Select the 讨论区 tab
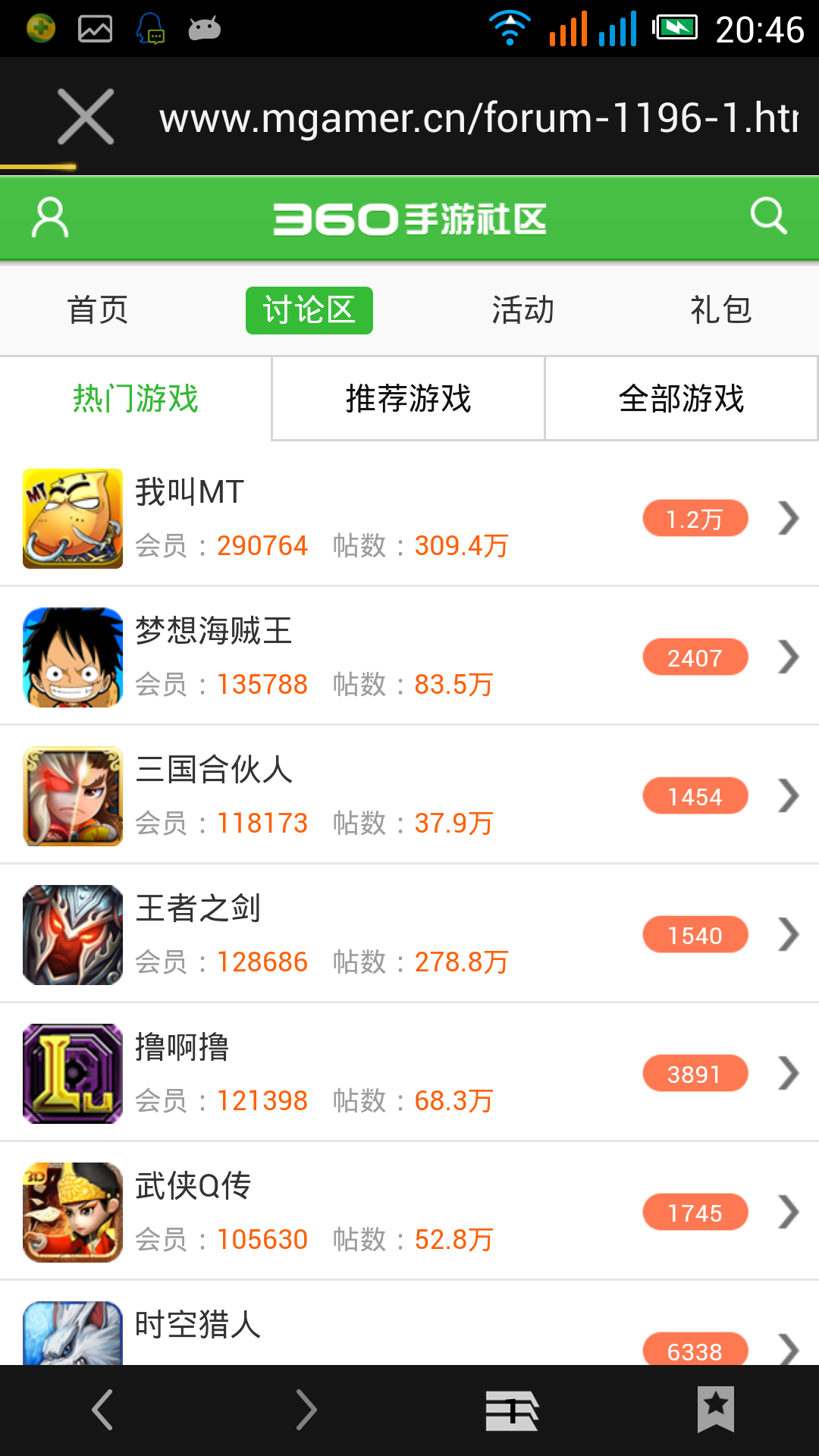The image size is (819, 1456). pos(309,310)
